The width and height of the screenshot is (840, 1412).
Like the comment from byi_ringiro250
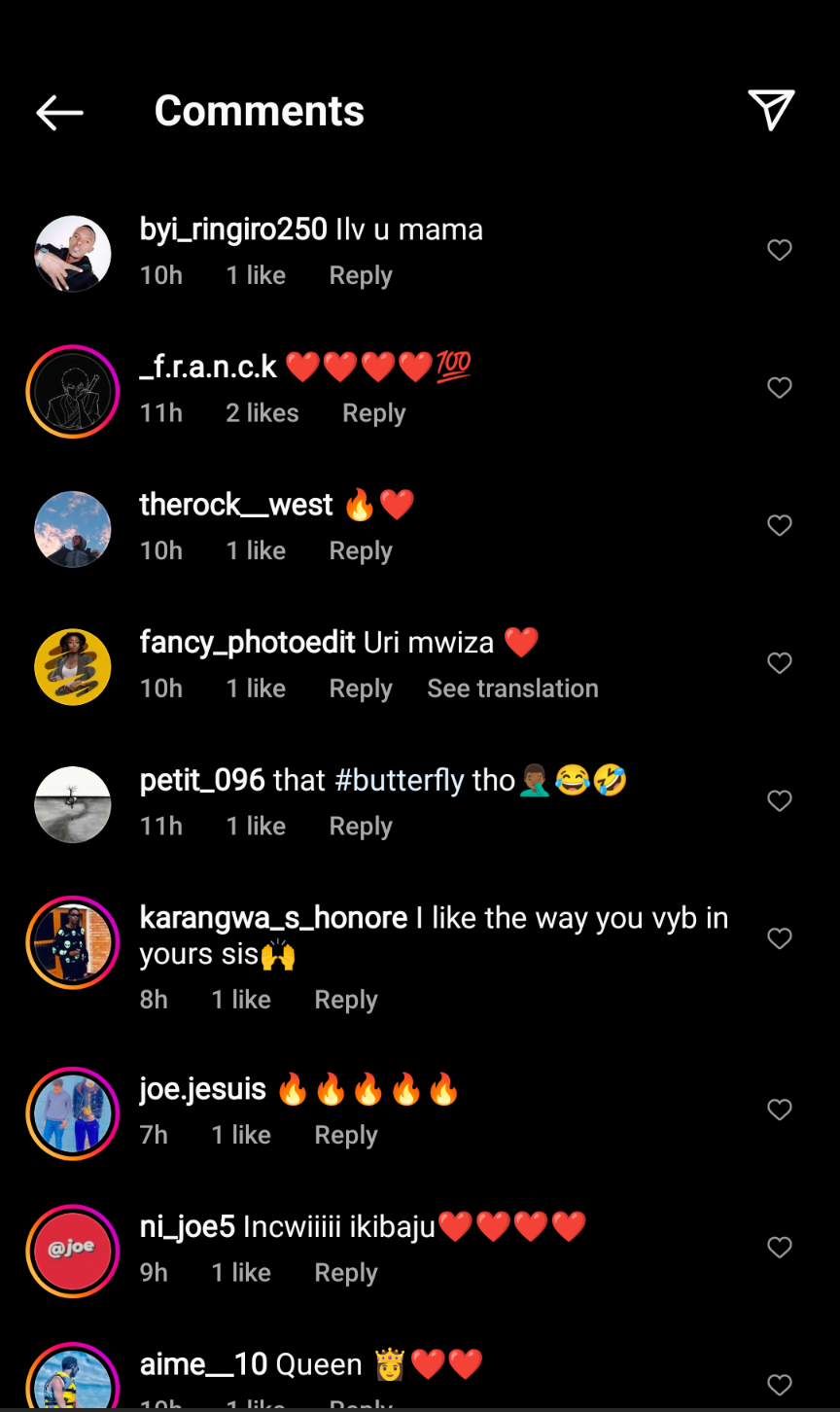coord(780,251)
